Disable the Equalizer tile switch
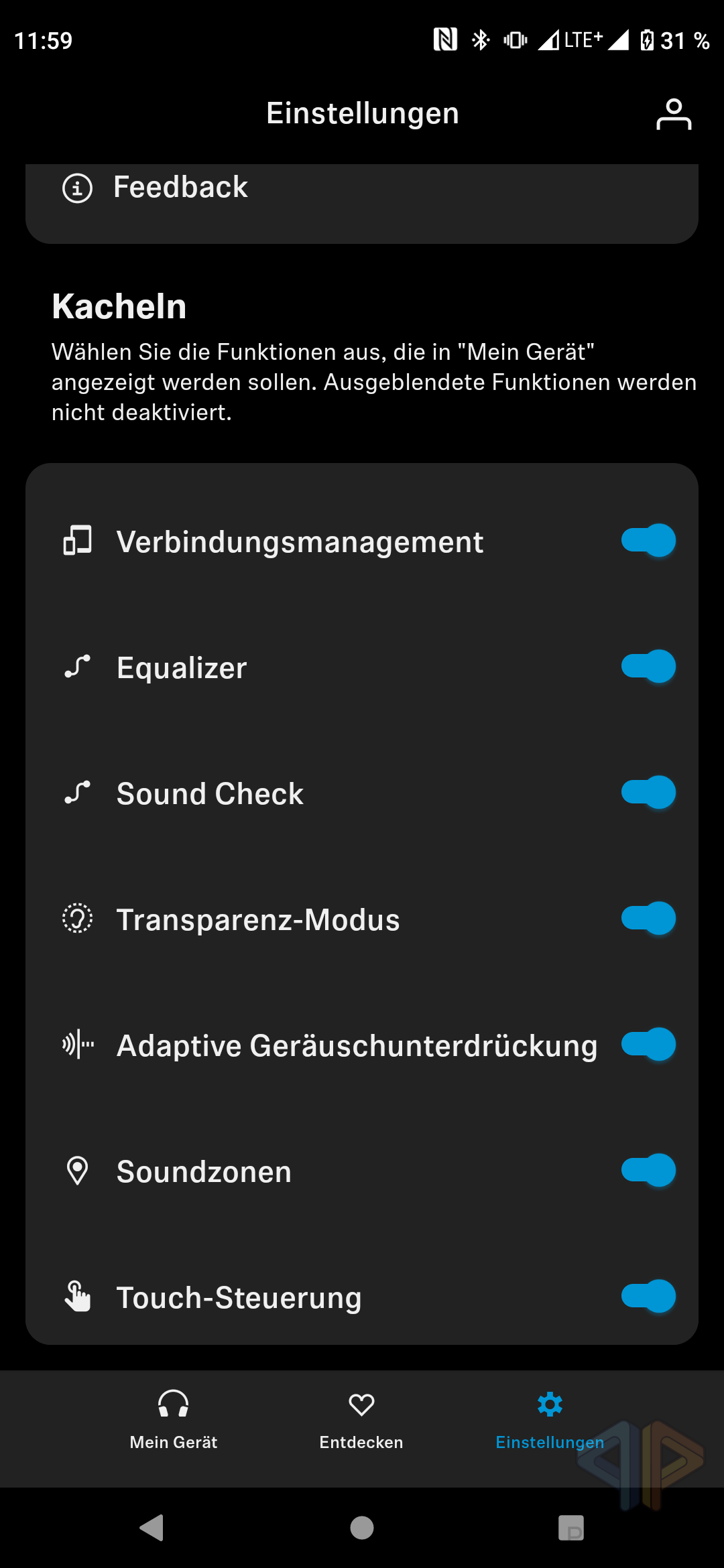The image size is (724, 1568). [x=648, y=666]
